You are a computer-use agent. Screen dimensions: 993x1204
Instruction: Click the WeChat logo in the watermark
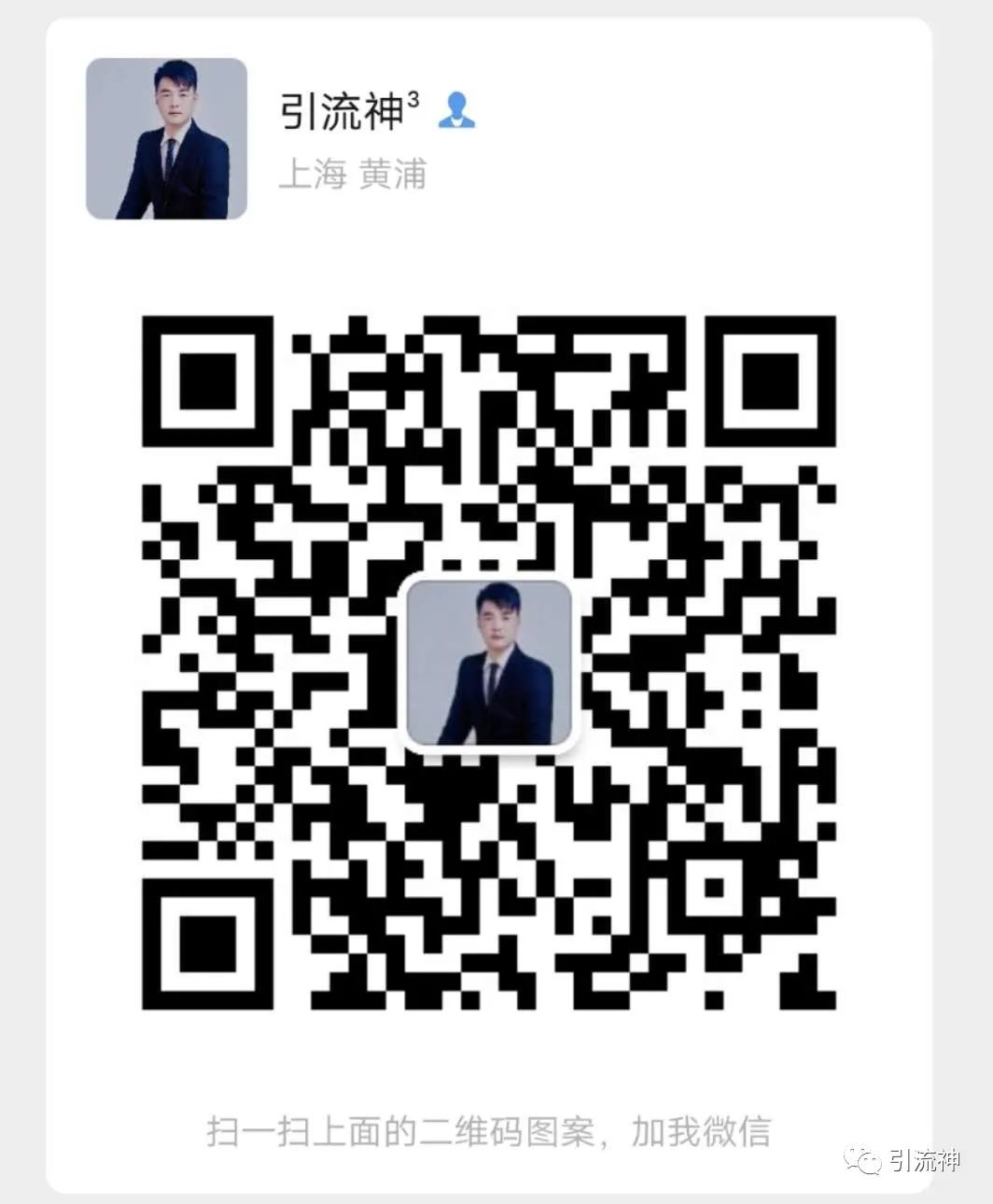pyautogui.click(x=863, y=1162)
